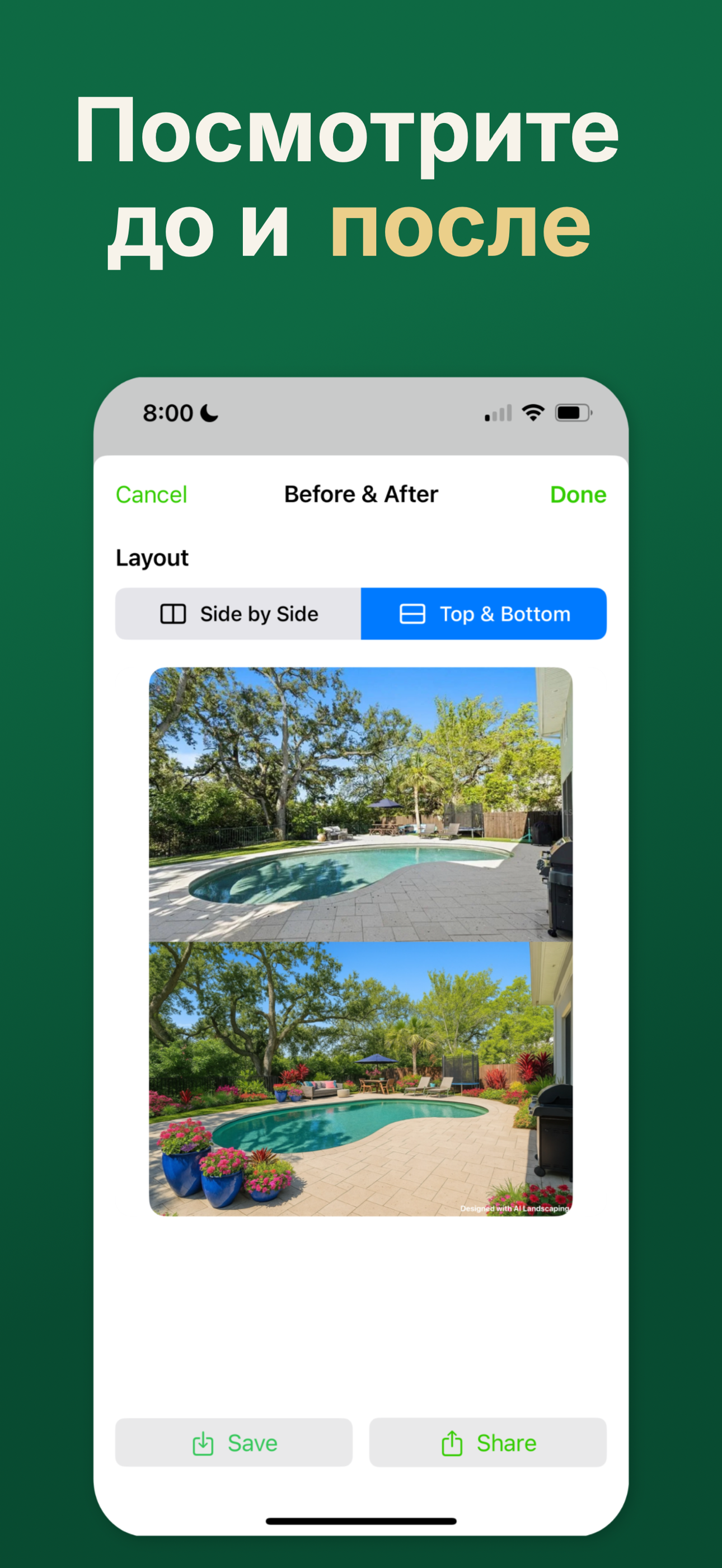Tap the Share button
The image size is (722, 1568).
click(x=487, y=1443)
